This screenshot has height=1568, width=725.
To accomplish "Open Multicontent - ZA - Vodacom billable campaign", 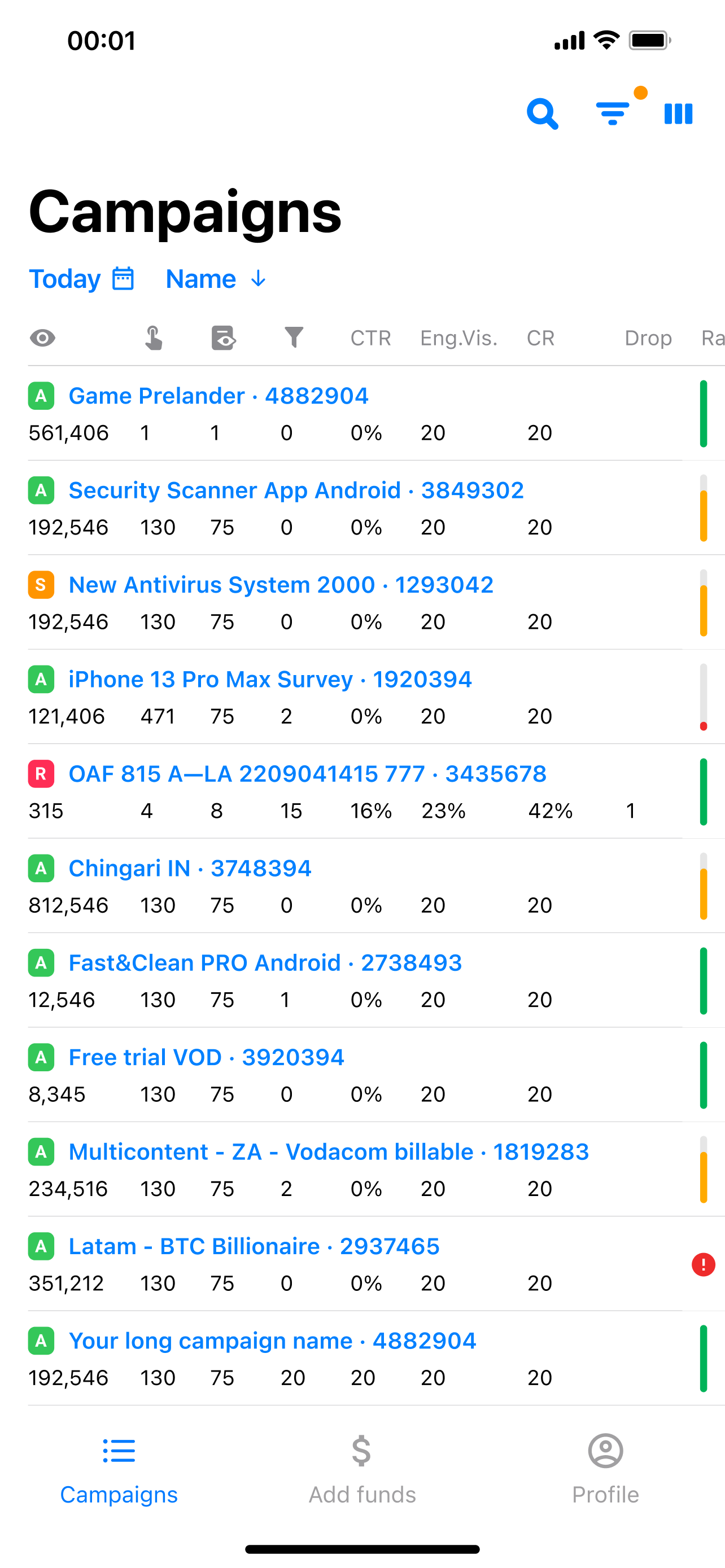I will tap(328, 1152).
